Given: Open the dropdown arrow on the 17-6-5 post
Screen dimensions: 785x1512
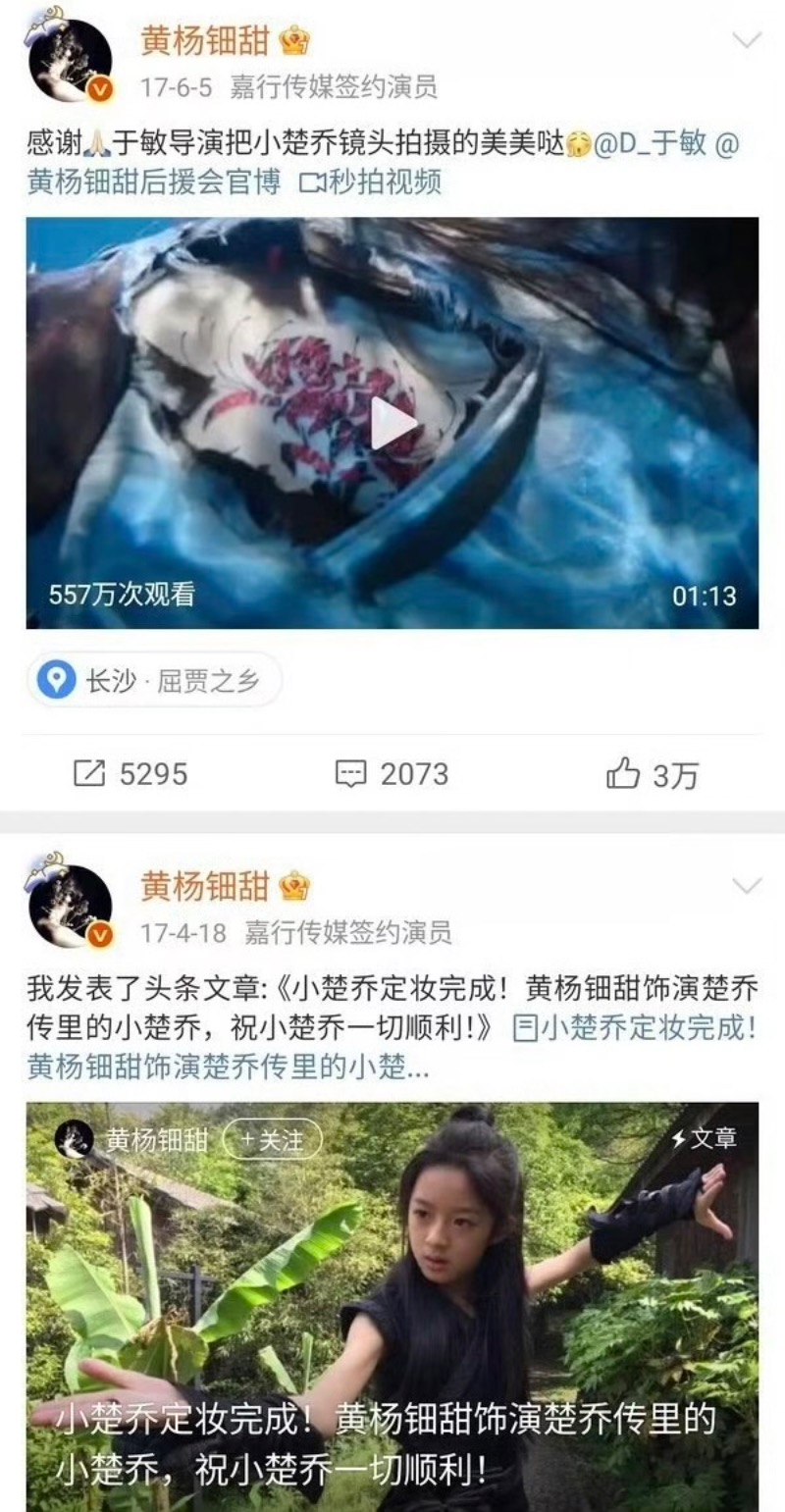Looking at the screenshot, I should [x=747, y=40].
